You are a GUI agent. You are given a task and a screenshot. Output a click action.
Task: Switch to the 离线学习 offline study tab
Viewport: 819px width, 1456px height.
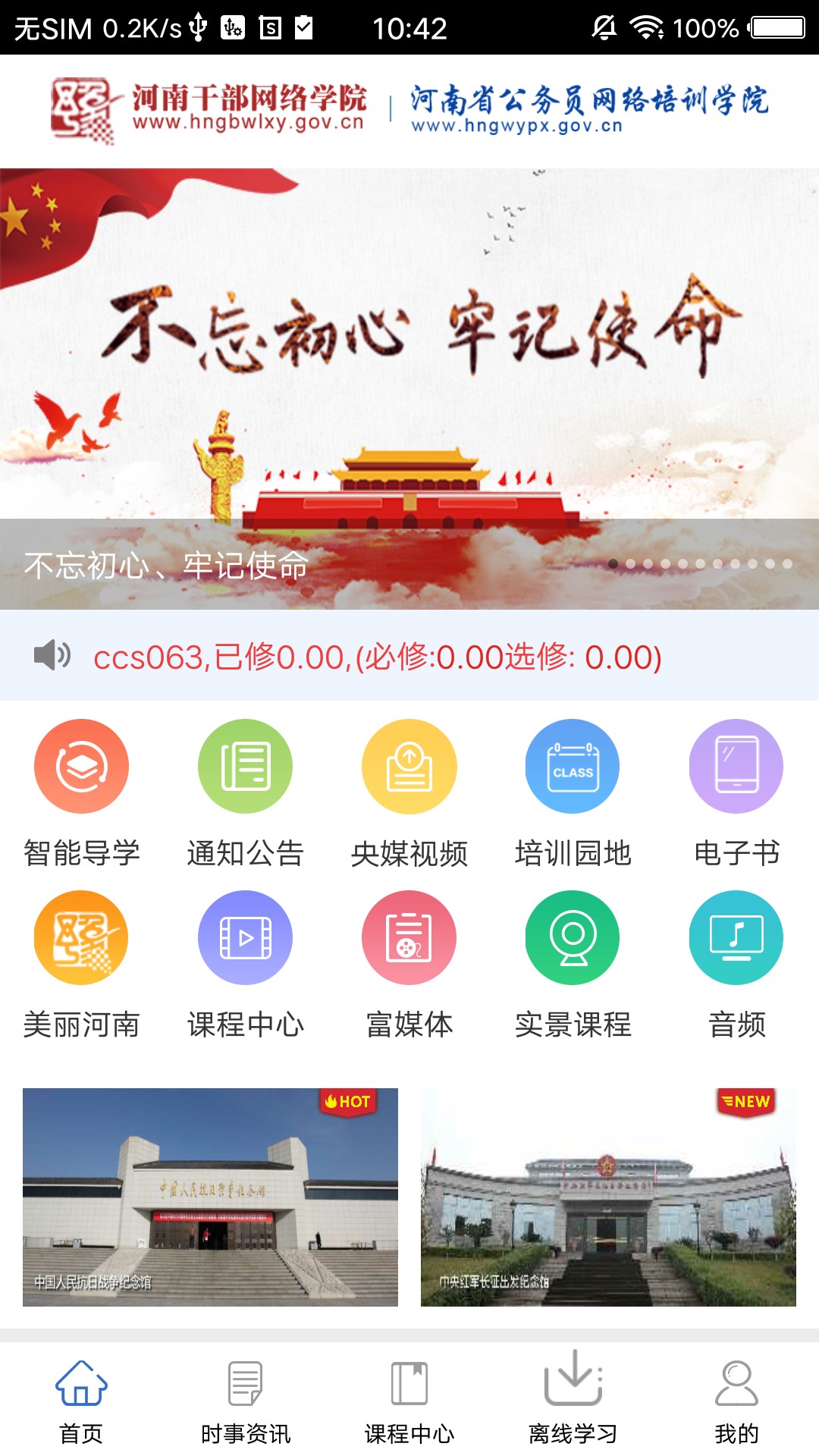[x=573, y=1403]
